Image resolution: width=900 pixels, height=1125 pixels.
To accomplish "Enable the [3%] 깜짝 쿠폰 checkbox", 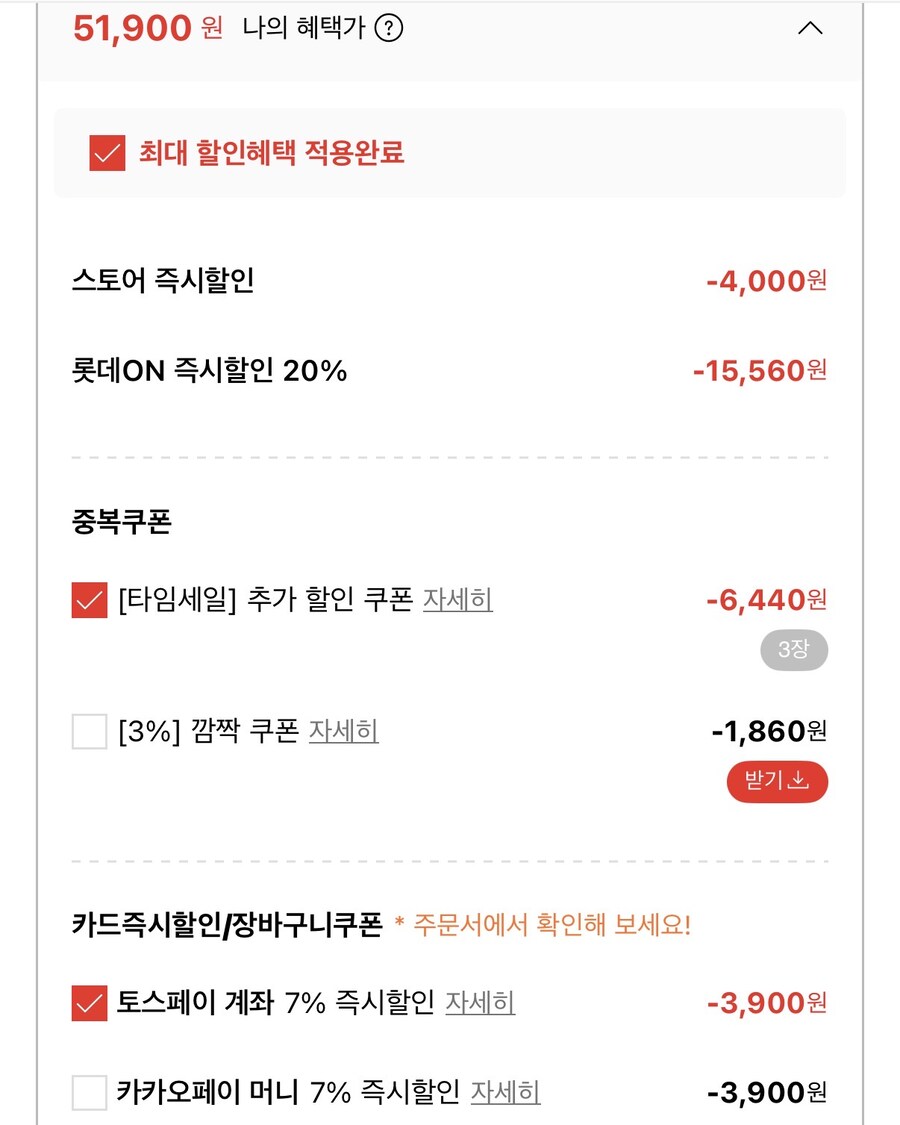I will 88,732.
